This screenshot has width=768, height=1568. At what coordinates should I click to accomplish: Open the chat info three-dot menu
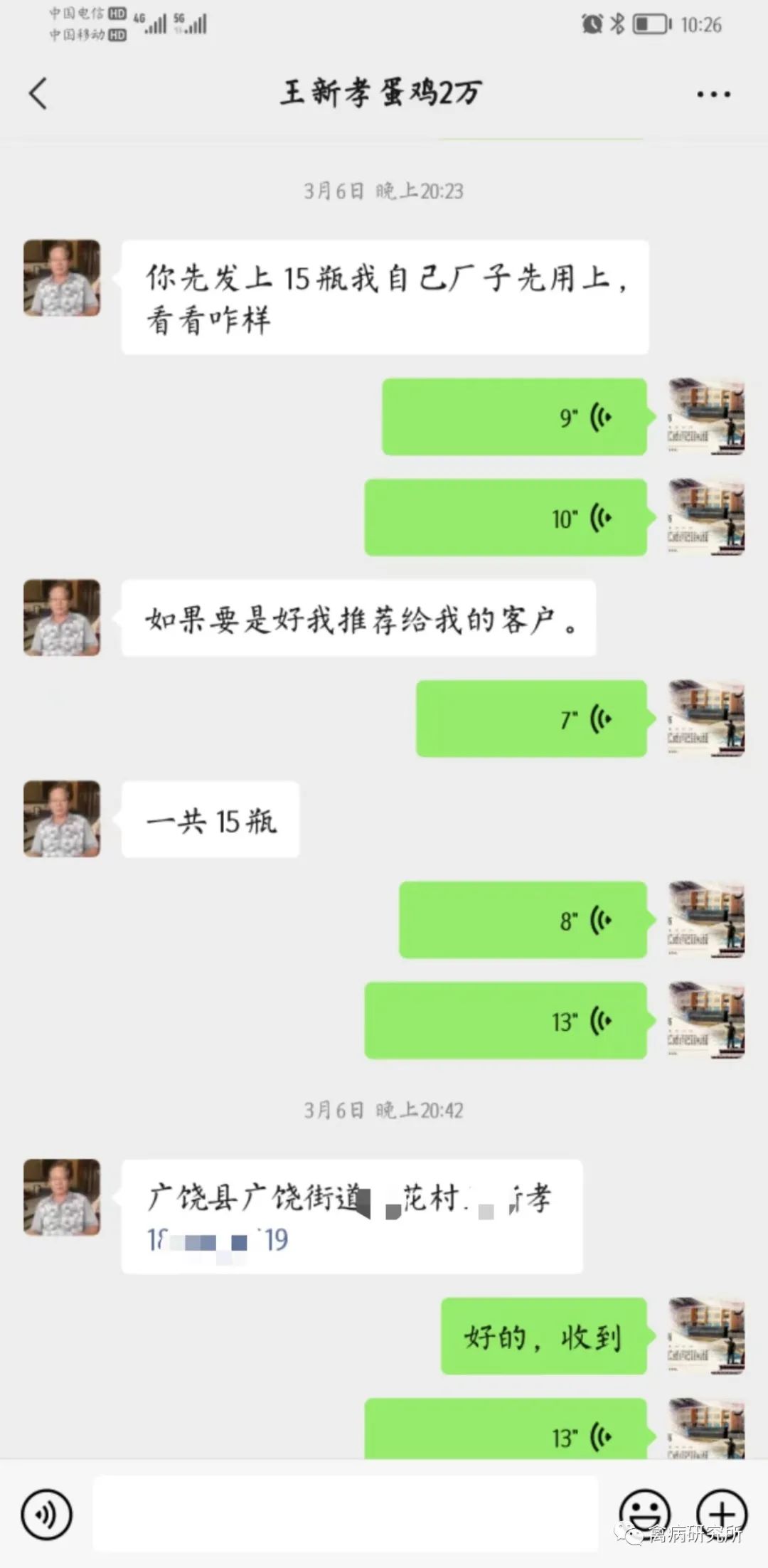[x=713, y=94]
